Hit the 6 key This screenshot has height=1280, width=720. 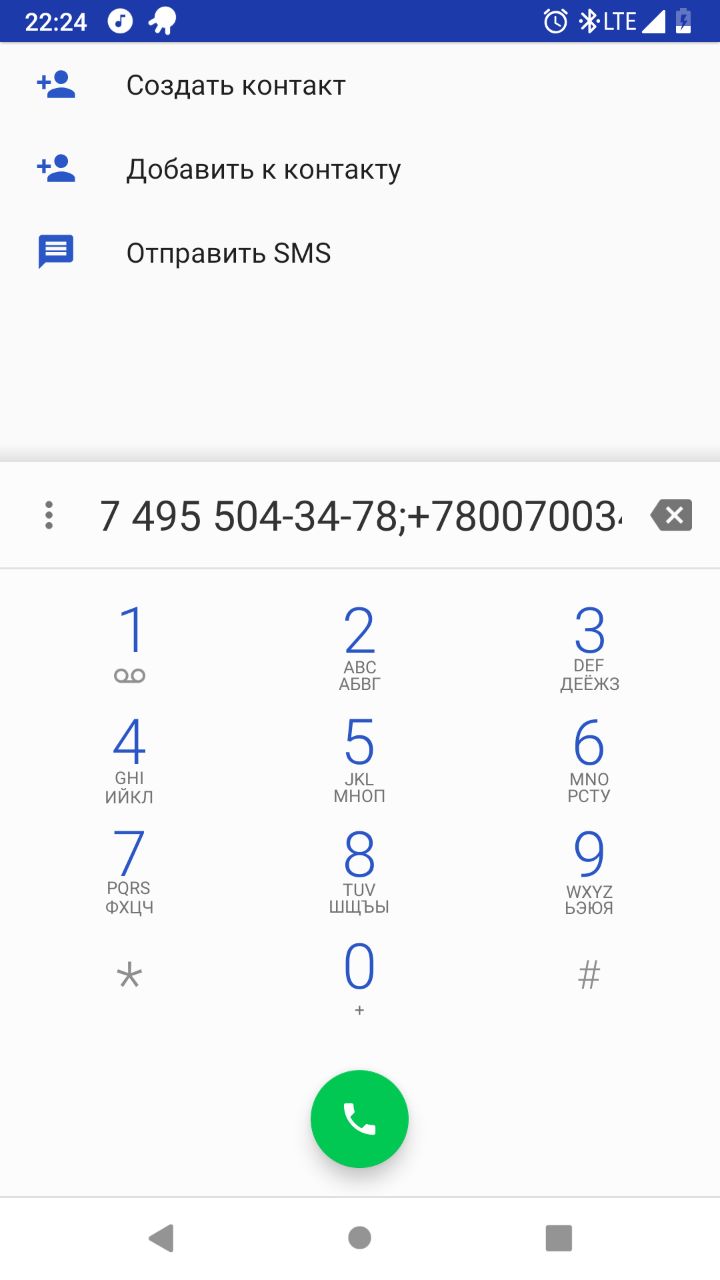tap(590, 757)
